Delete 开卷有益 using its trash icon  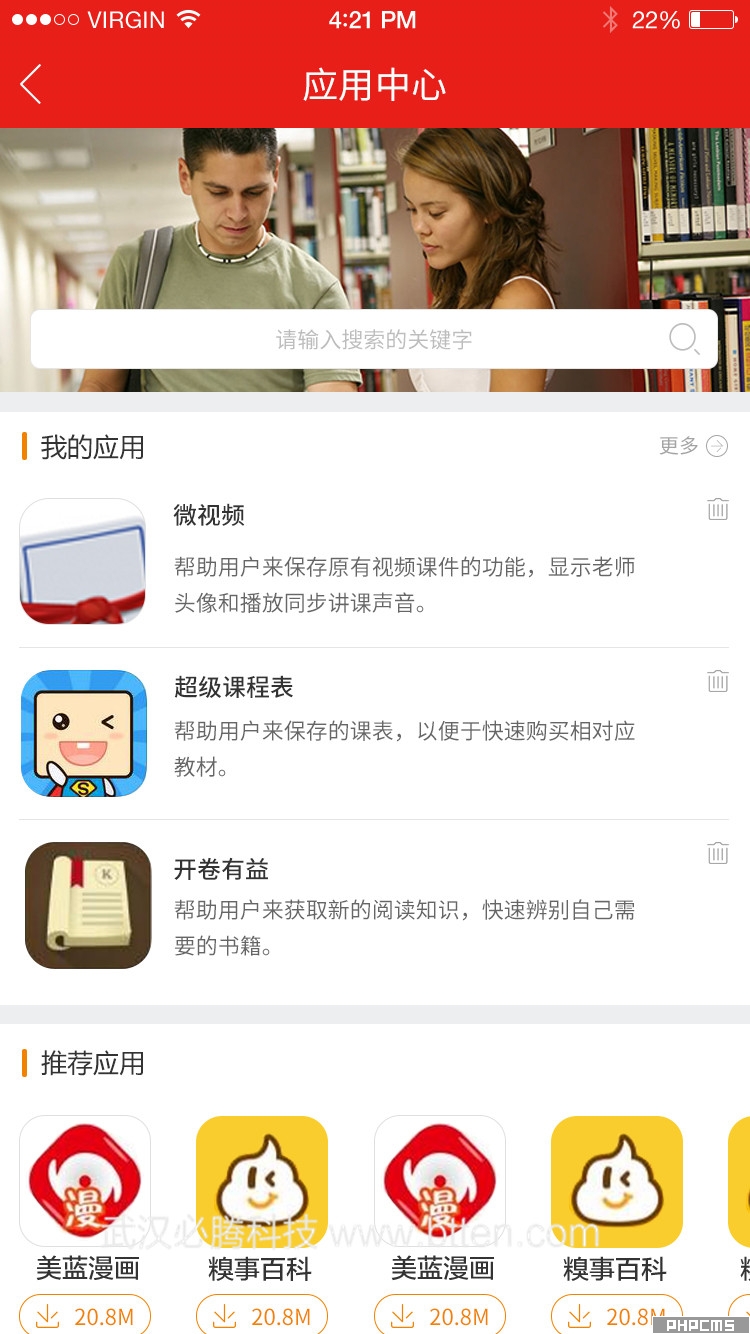pos(717,853)
